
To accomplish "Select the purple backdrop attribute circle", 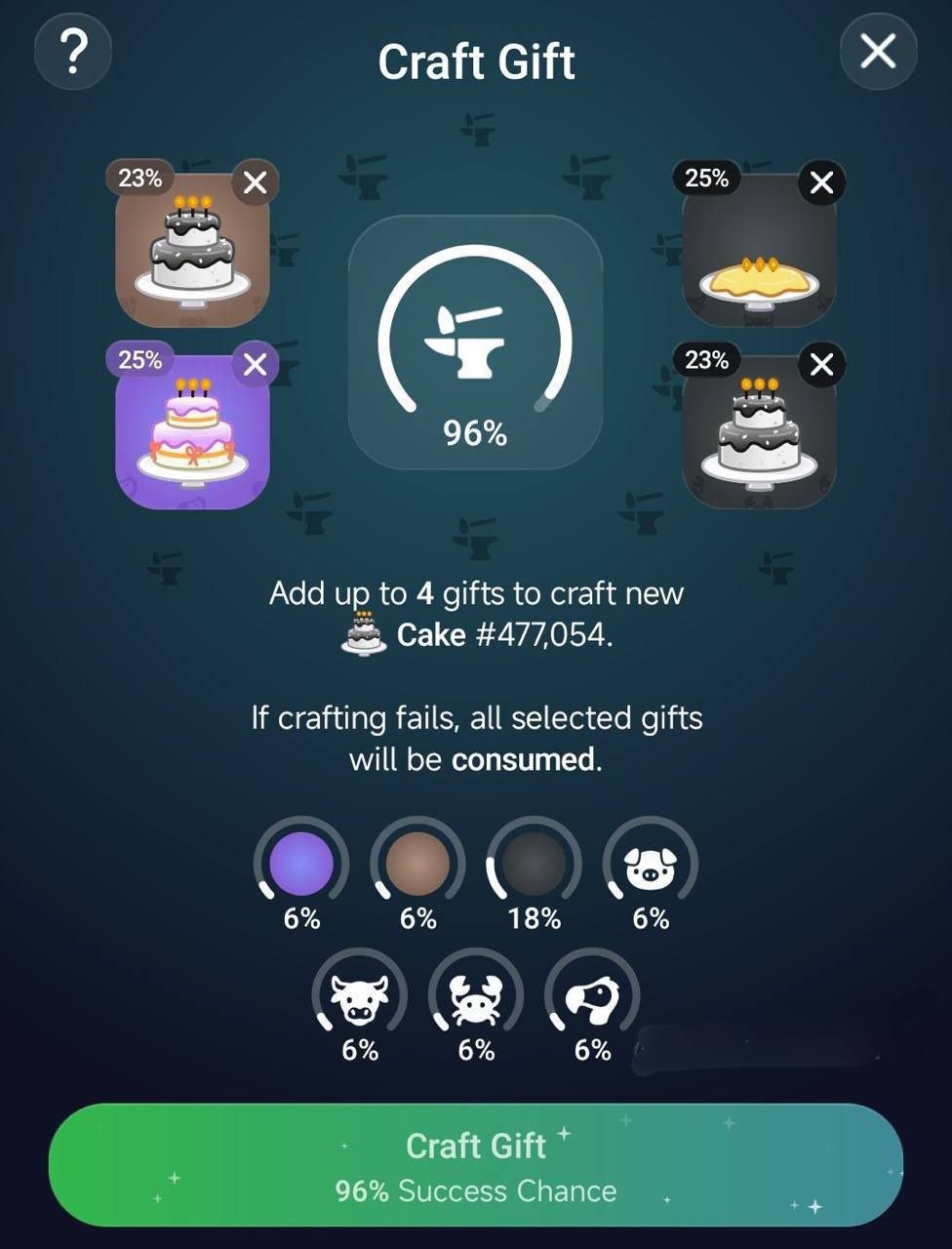I will tap(301, 864).
